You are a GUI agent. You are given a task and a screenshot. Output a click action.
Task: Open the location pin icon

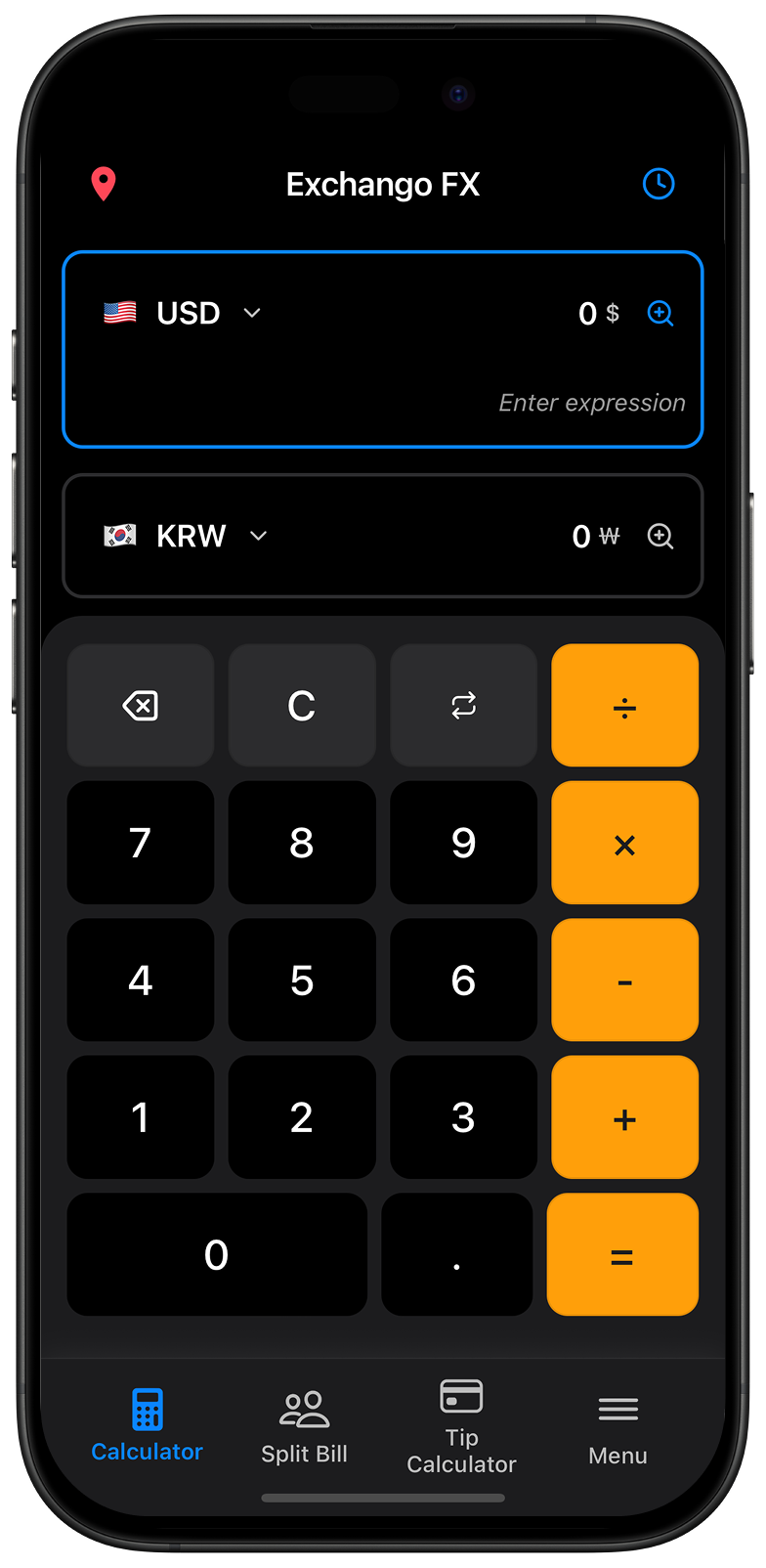[104, 184]
